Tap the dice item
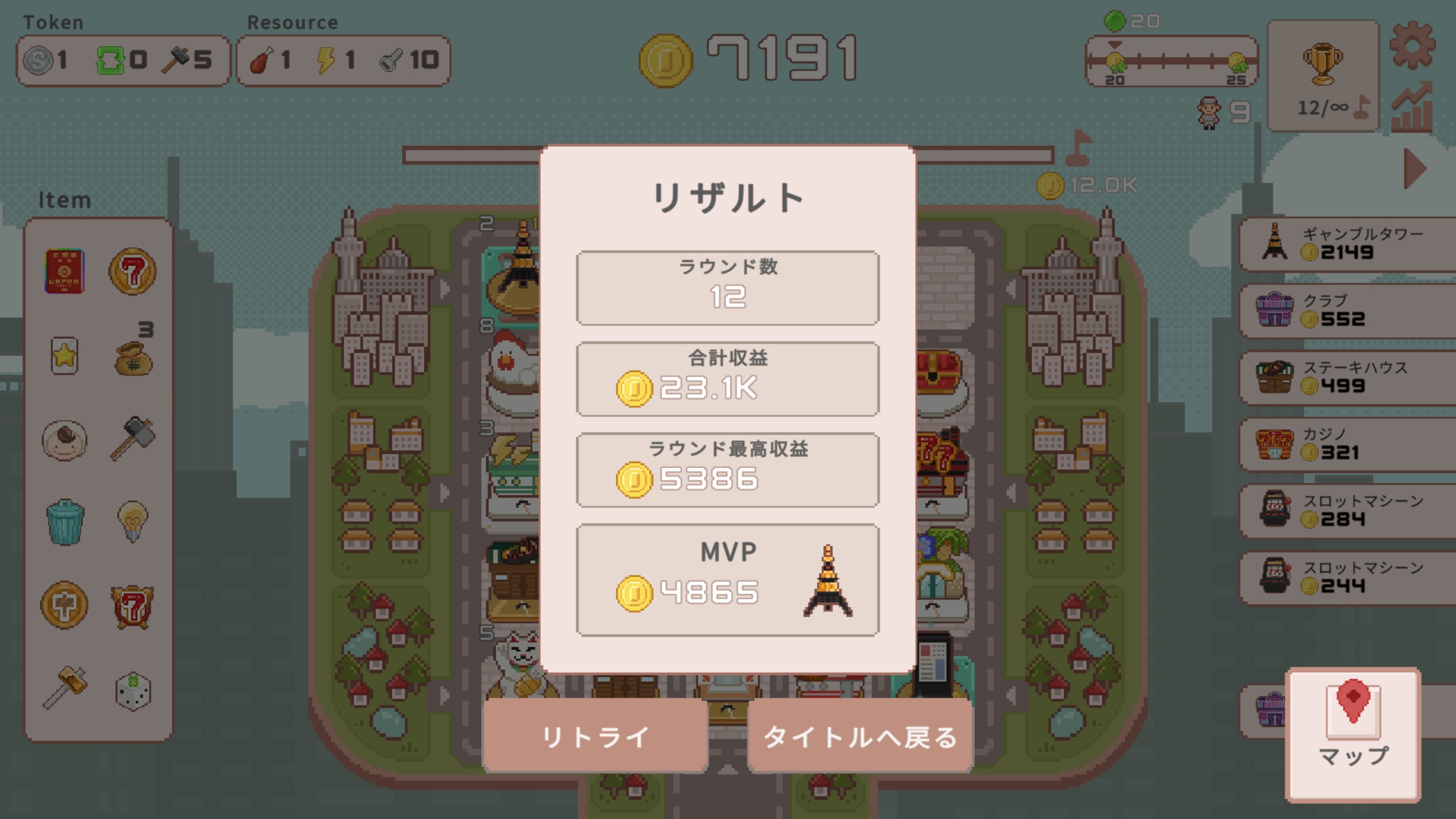This screenshot has width=1456, height=819. [x=133, y=691]
